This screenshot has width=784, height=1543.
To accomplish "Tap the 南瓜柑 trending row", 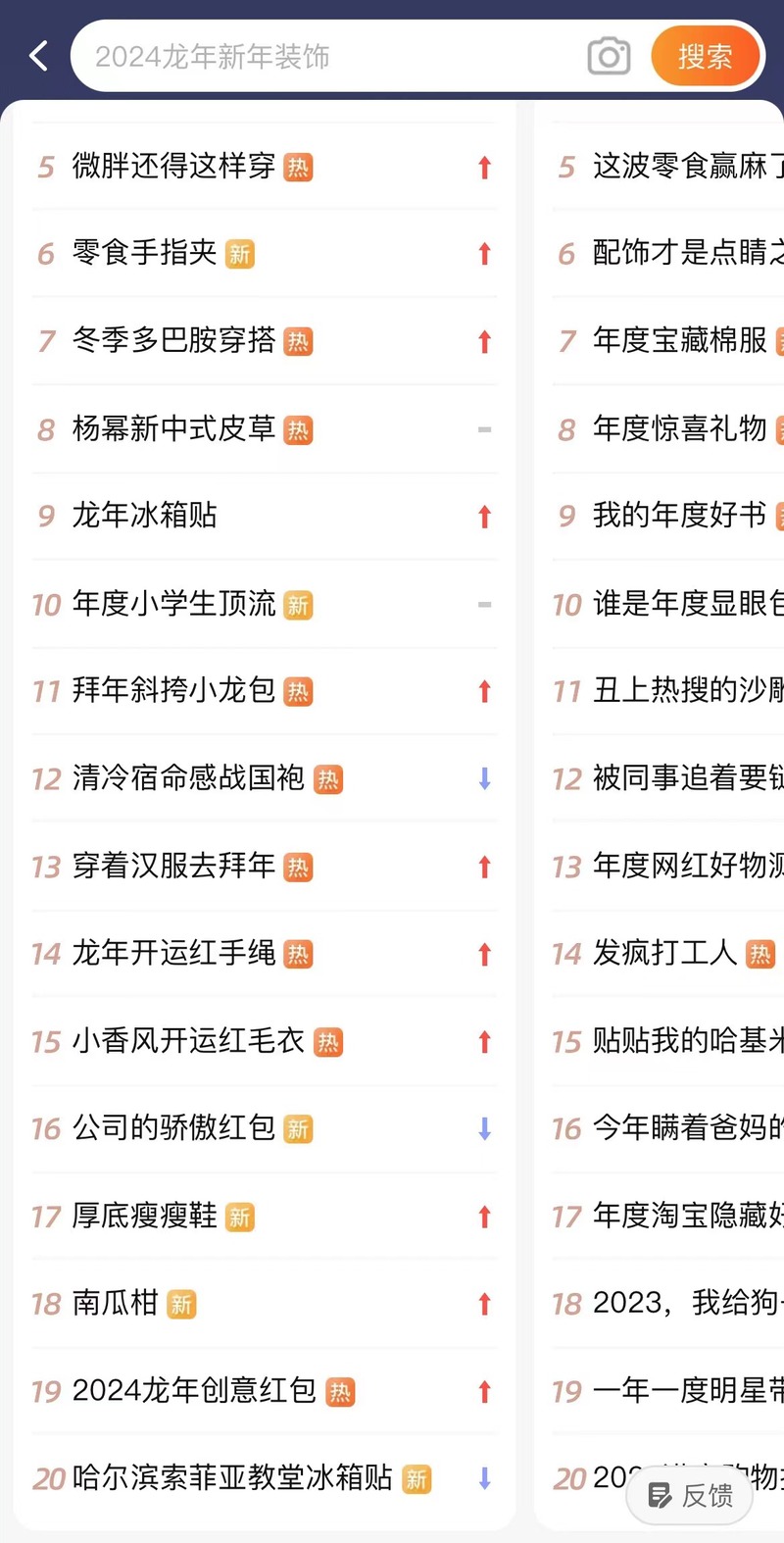I will click(265, 1304).
